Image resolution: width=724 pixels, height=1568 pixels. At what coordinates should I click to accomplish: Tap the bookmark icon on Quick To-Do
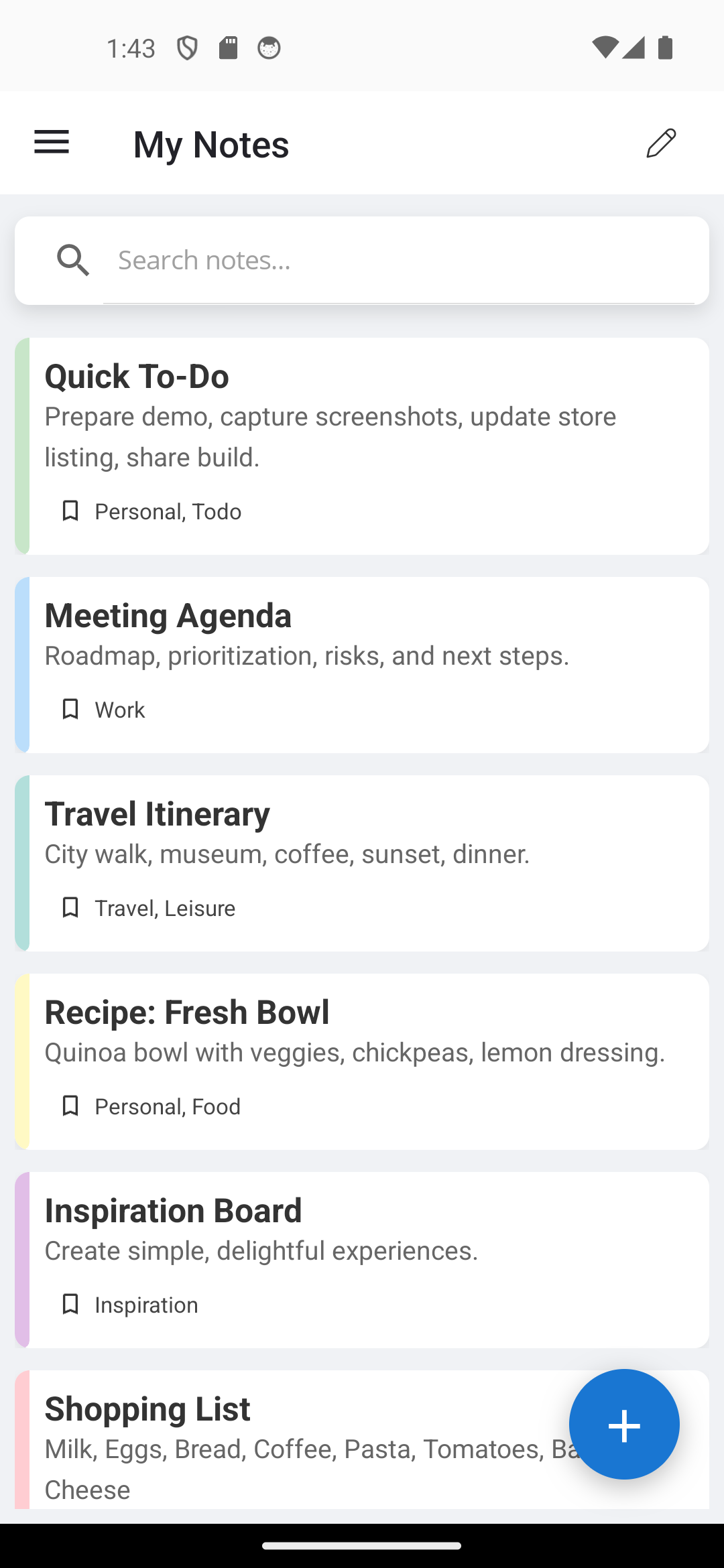coord(70,511)
